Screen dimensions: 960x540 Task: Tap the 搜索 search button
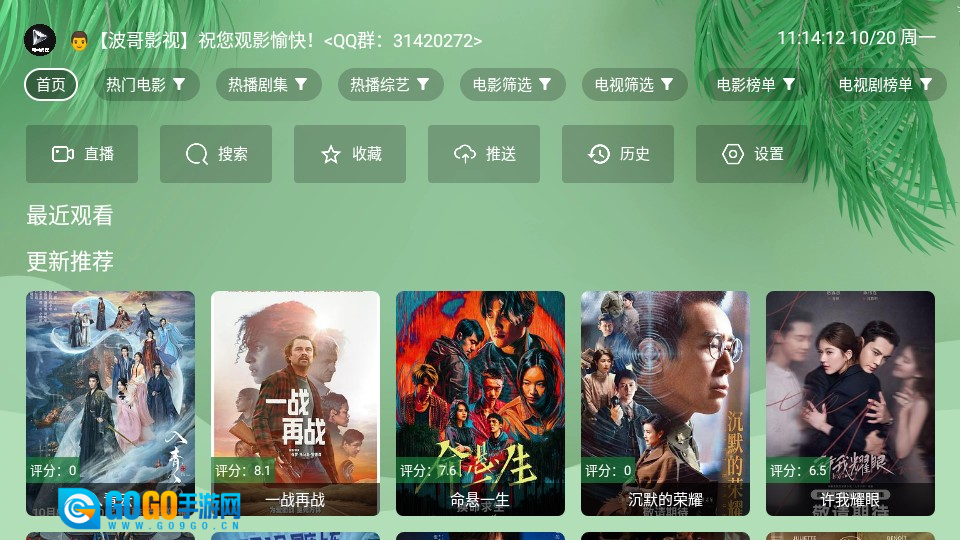click(216, 154)
